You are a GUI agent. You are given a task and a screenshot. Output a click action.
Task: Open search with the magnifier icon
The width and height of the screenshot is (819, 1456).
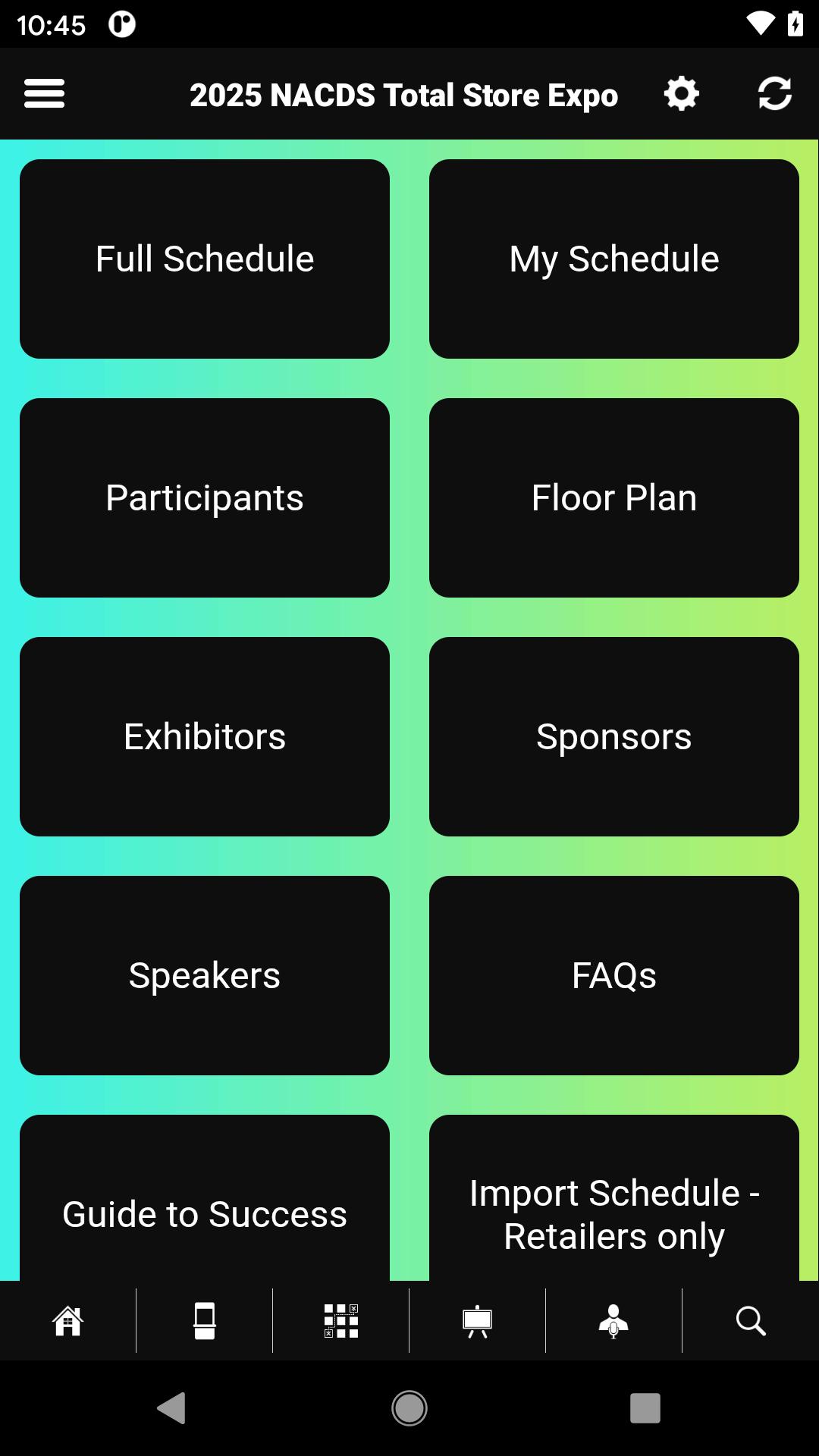[751, 1321]
